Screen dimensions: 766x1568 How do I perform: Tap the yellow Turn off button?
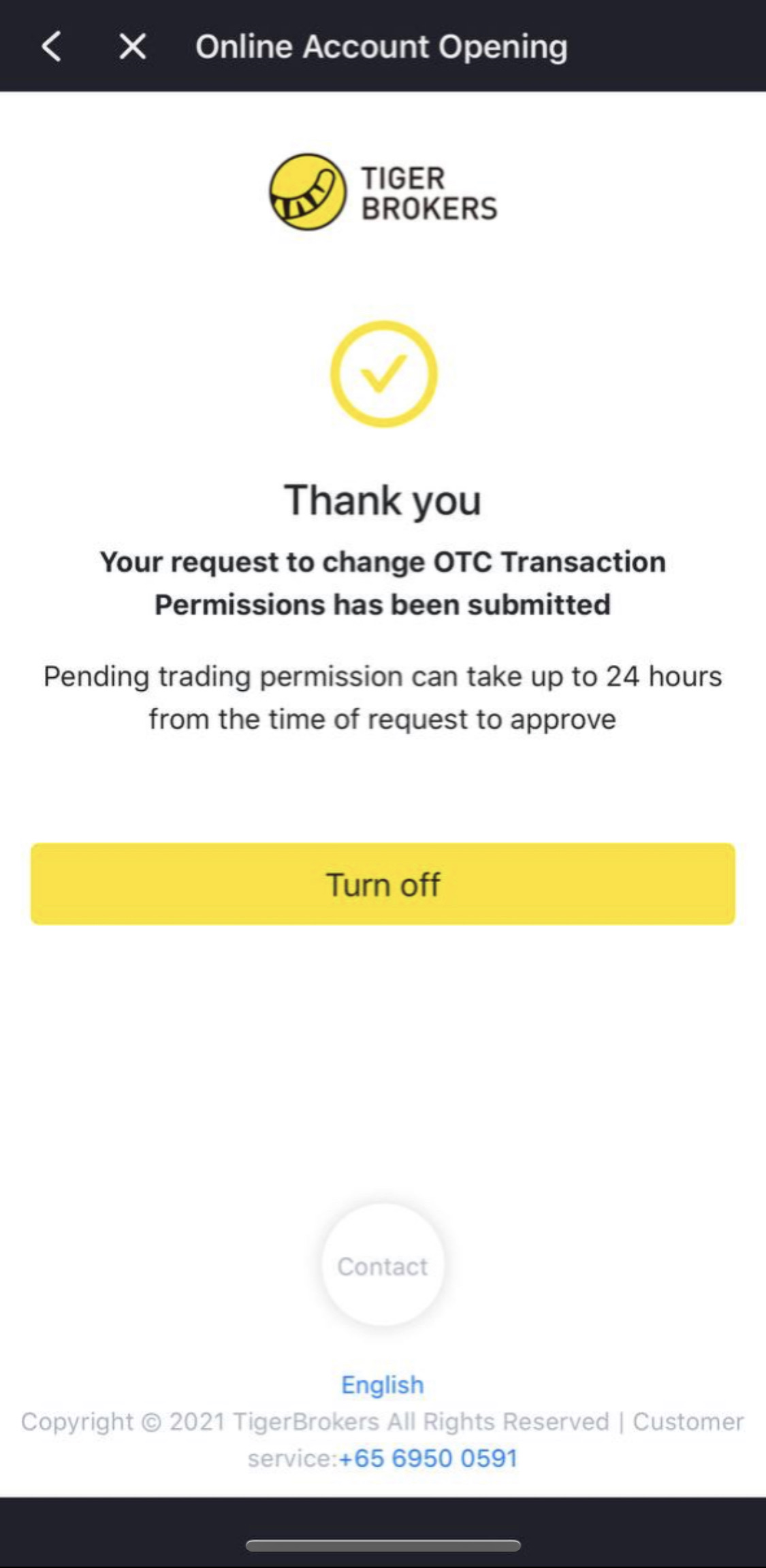[x=383, y=884]
